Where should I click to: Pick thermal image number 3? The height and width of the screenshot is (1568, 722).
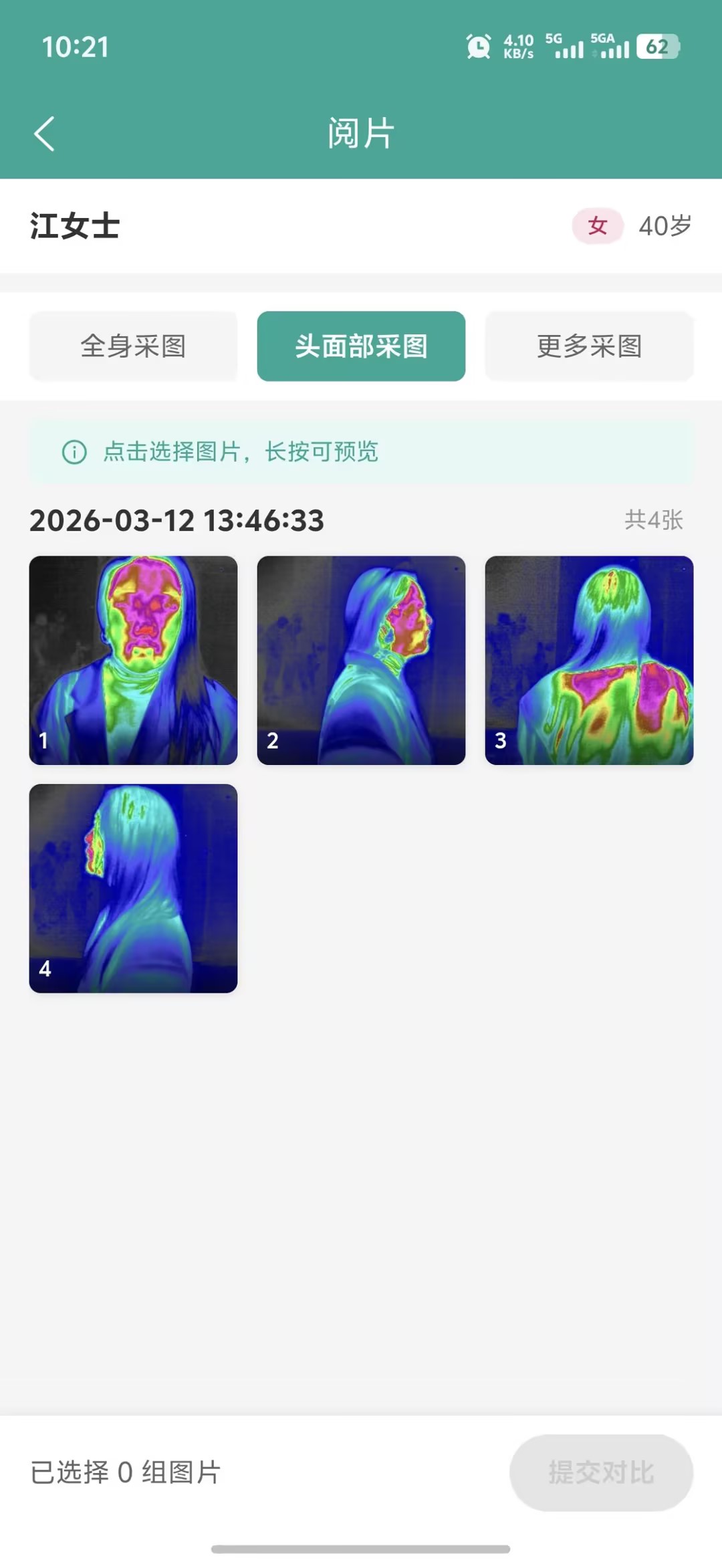point(589,661)
